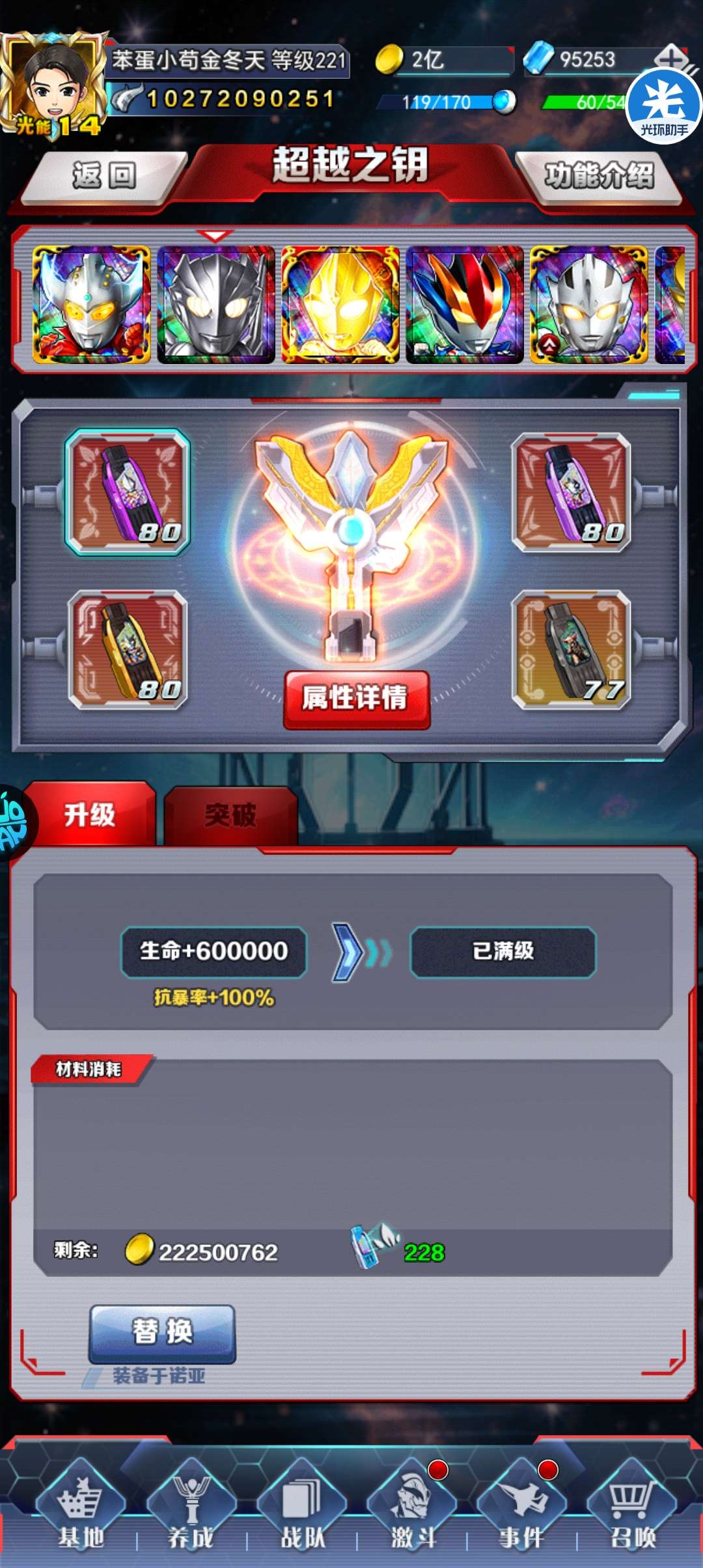Switch to the 升级 upgrade tab

coord(90,814)
